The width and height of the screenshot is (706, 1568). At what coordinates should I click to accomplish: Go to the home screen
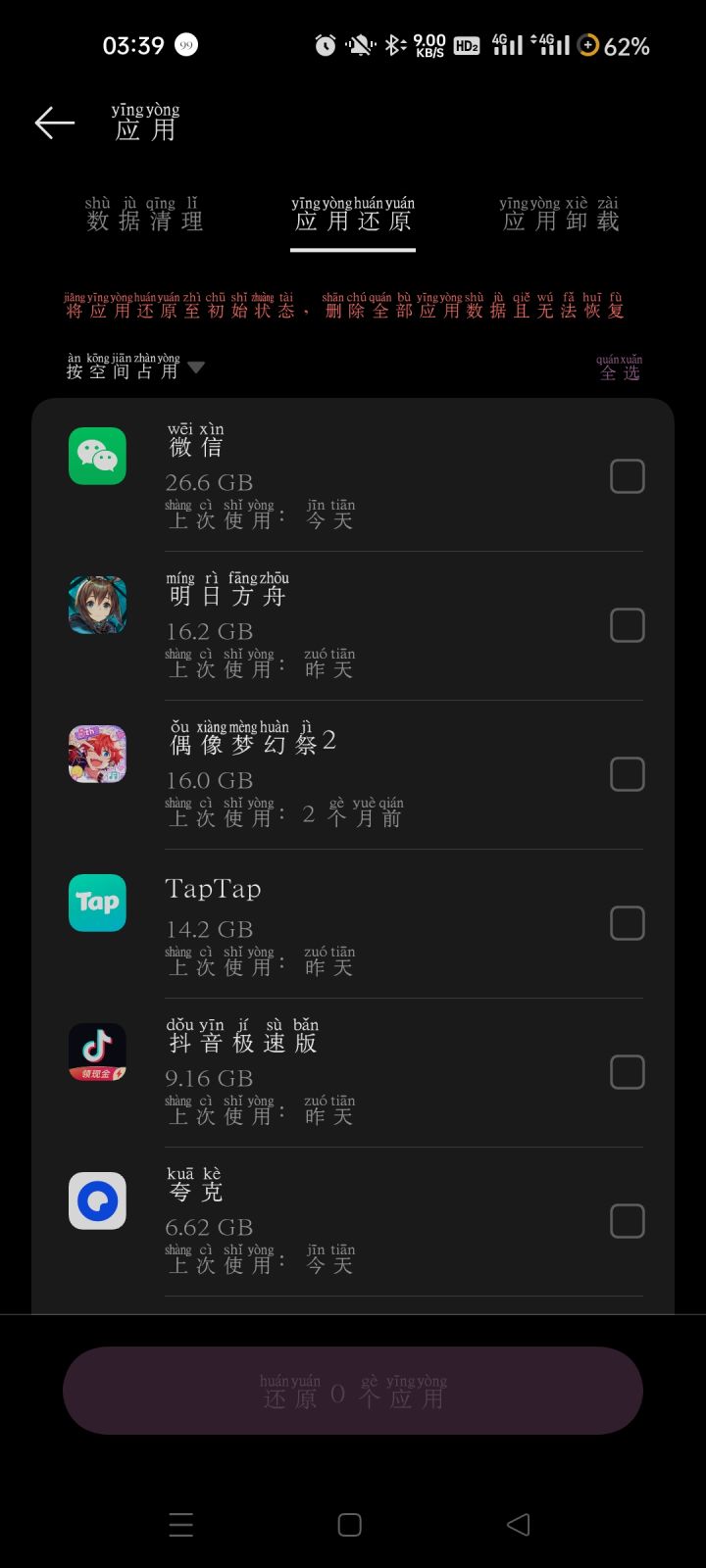click(x=350, y=1525)
